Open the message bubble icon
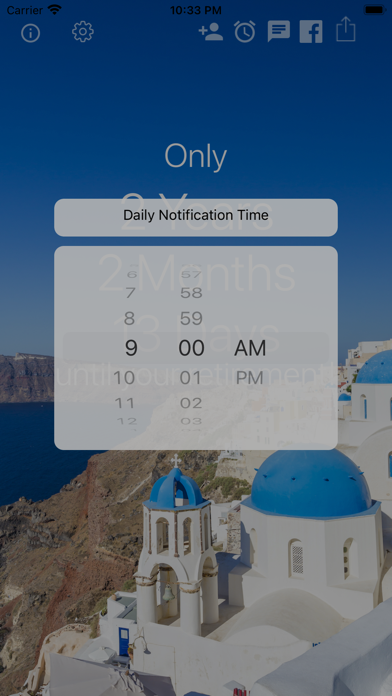392x696 pixels. [x=279, y=32]
